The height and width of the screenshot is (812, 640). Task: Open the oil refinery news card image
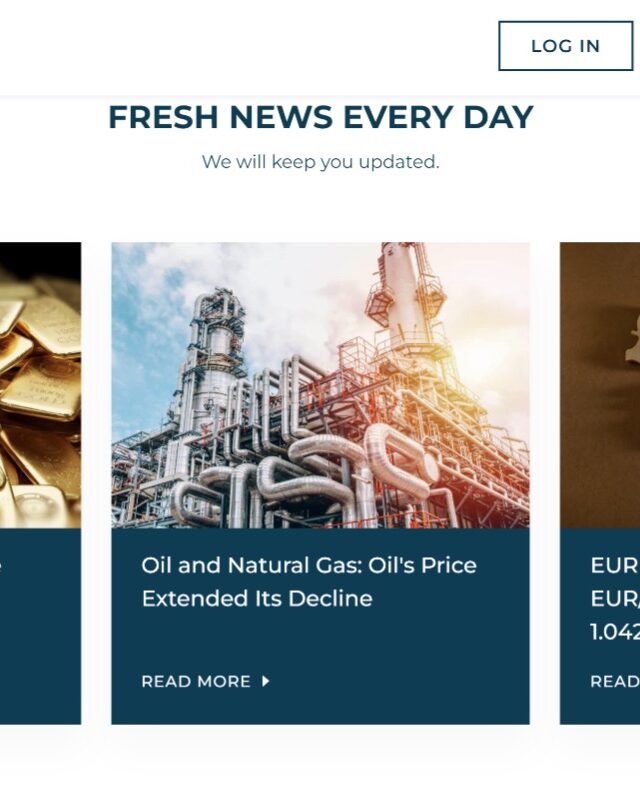[320, 385]
